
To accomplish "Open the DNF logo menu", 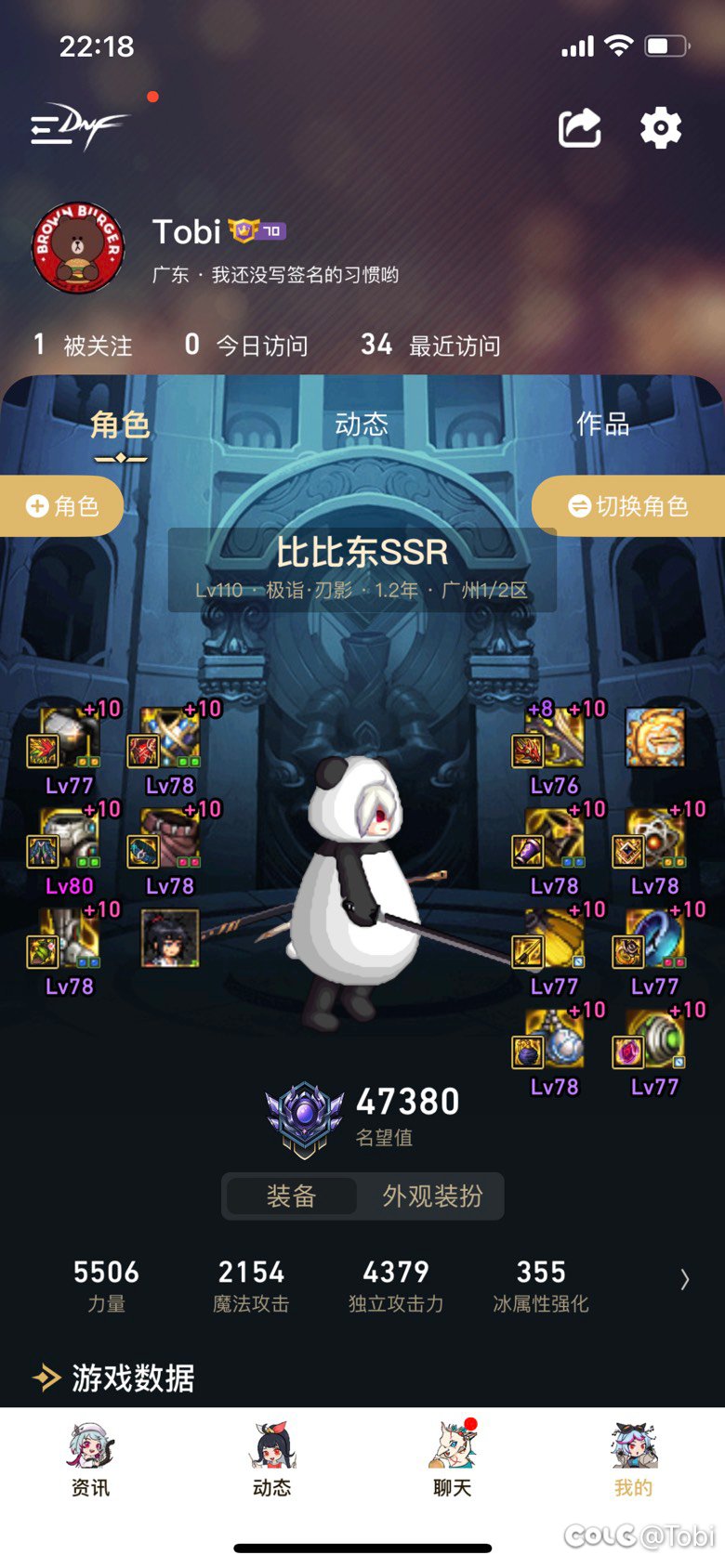I will tap(78, 127).
